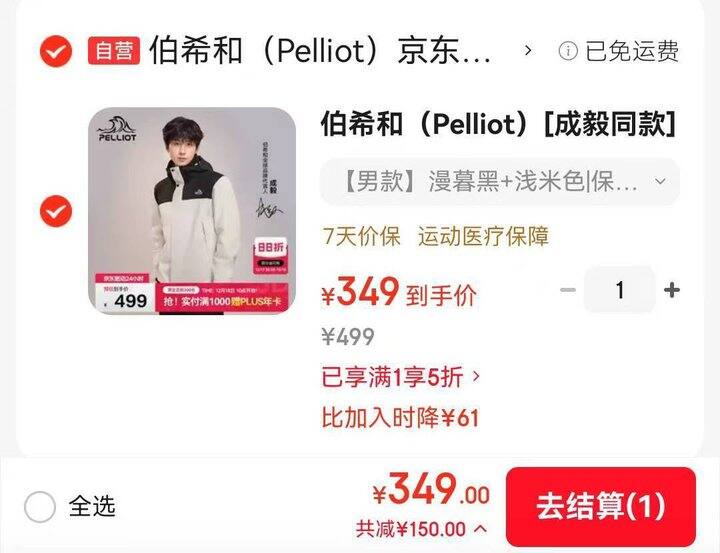Open the Pelliot jacket product image
Screen dimensions: 720x553
[x=192, y=212]
